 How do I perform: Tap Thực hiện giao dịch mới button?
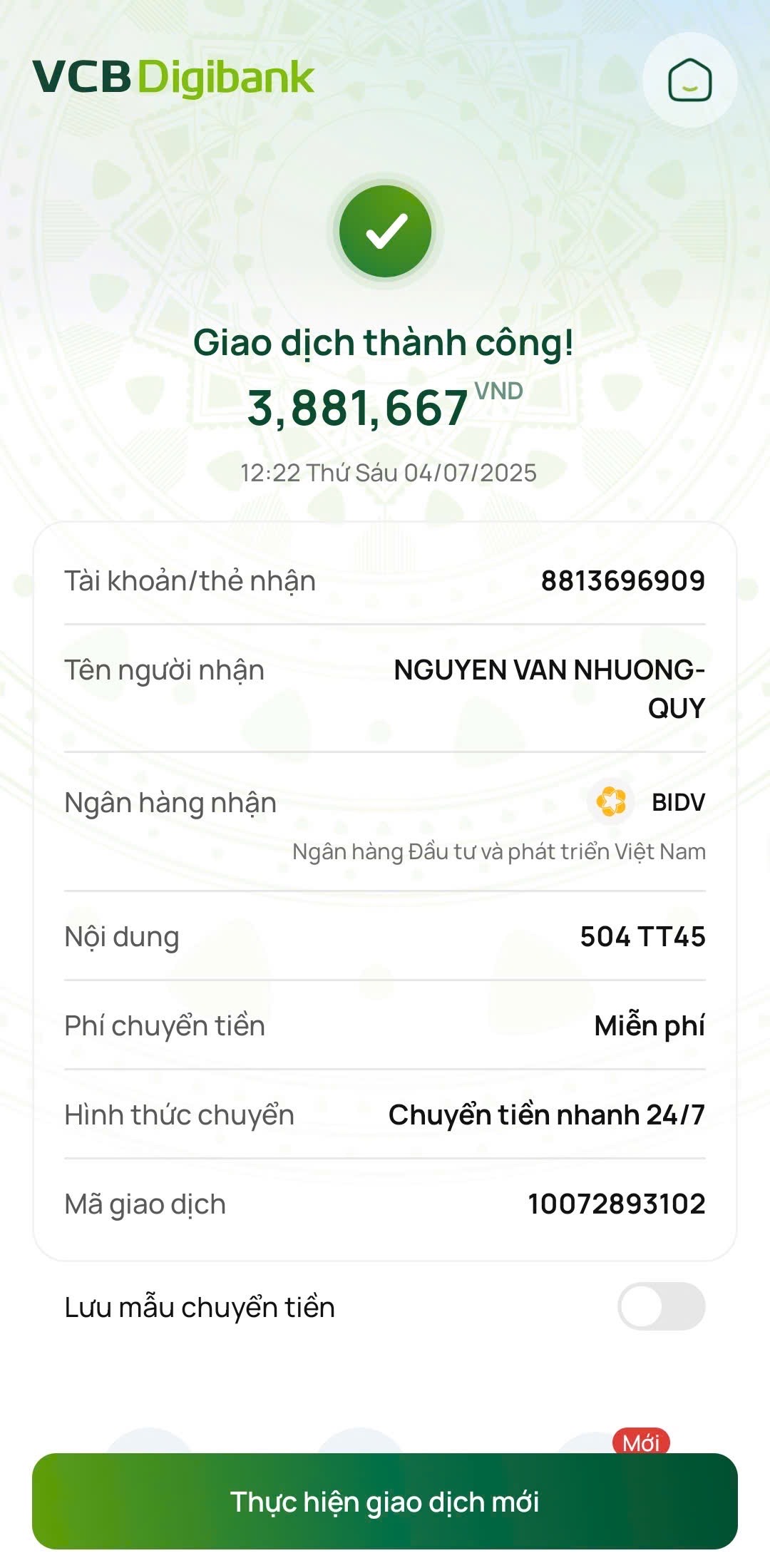click(x=385, y=1501)
